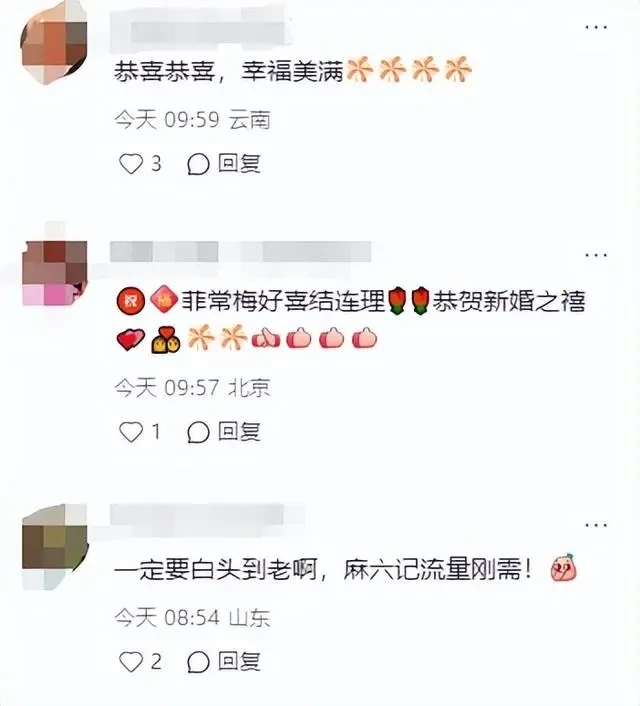The image size is (640, 706).
Task: Open overflow menu on 麻六记流量刚需 comment
Action: tap(598, 521)
